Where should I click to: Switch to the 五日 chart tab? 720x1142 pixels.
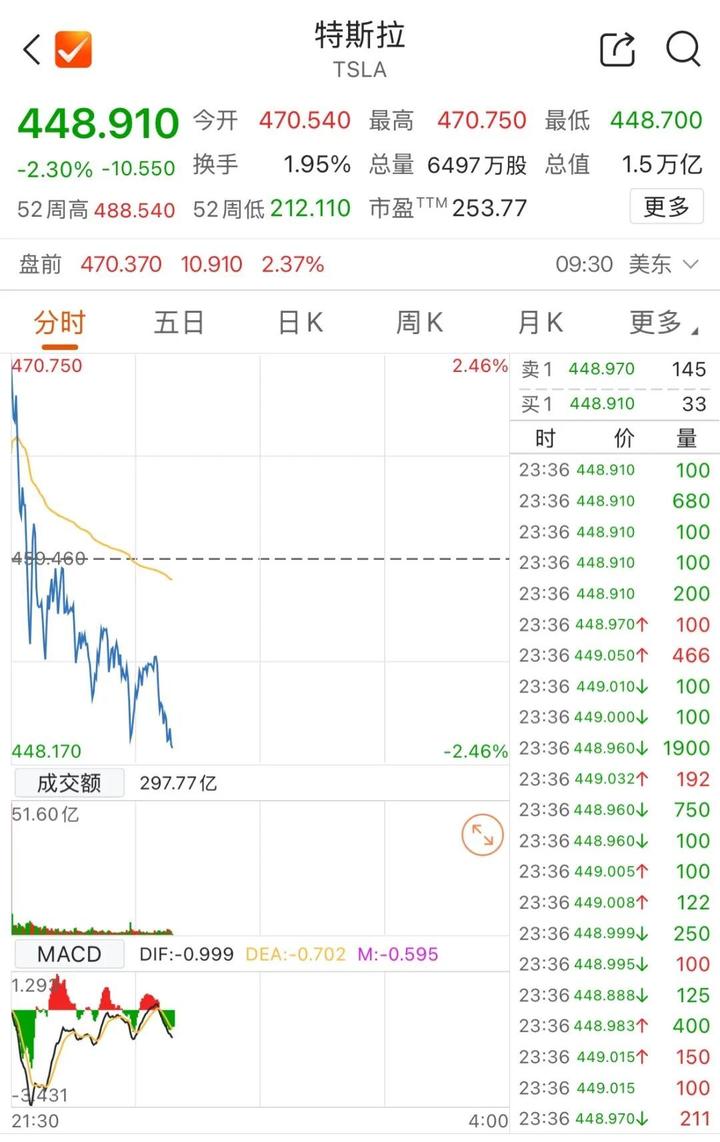click(179, 323)
